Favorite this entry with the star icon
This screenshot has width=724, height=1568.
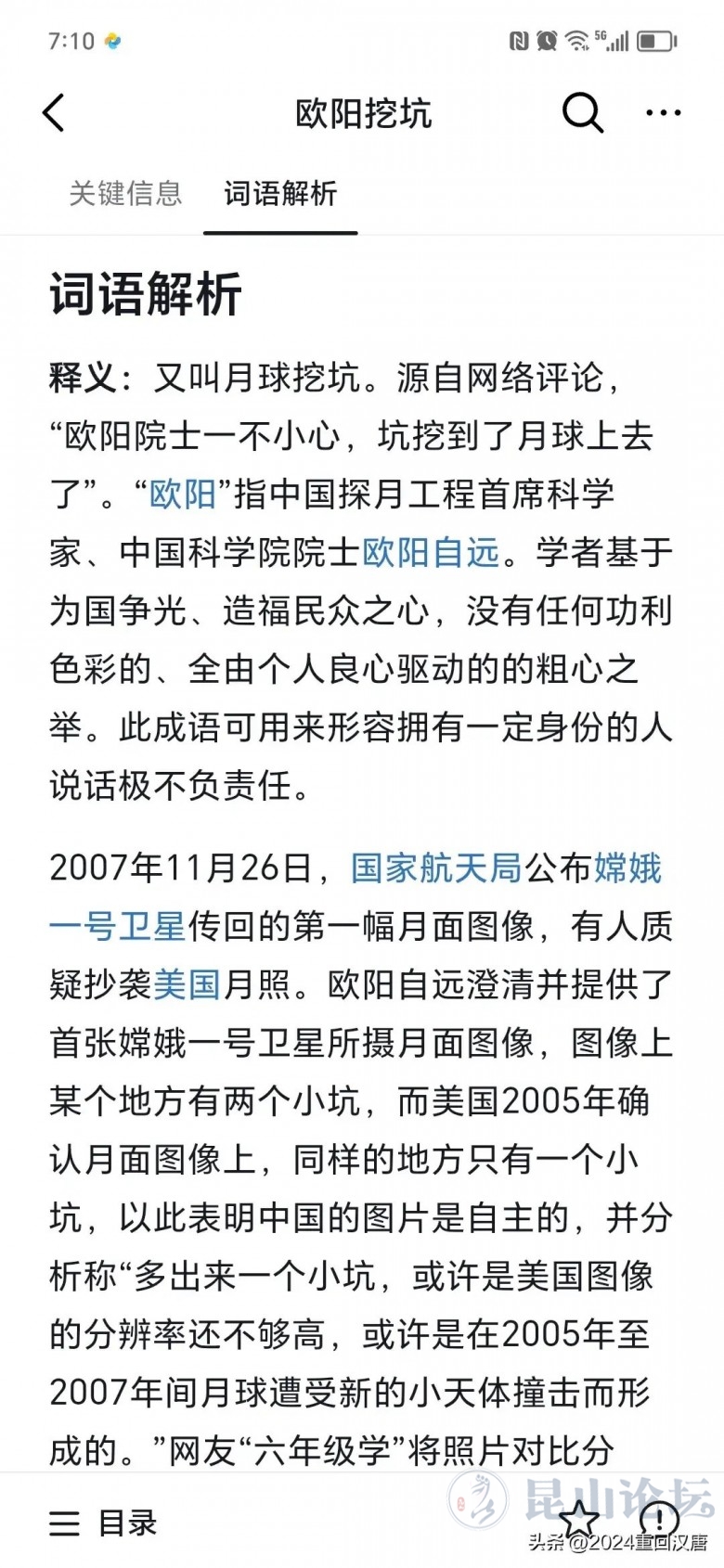tap(580, 1519)
